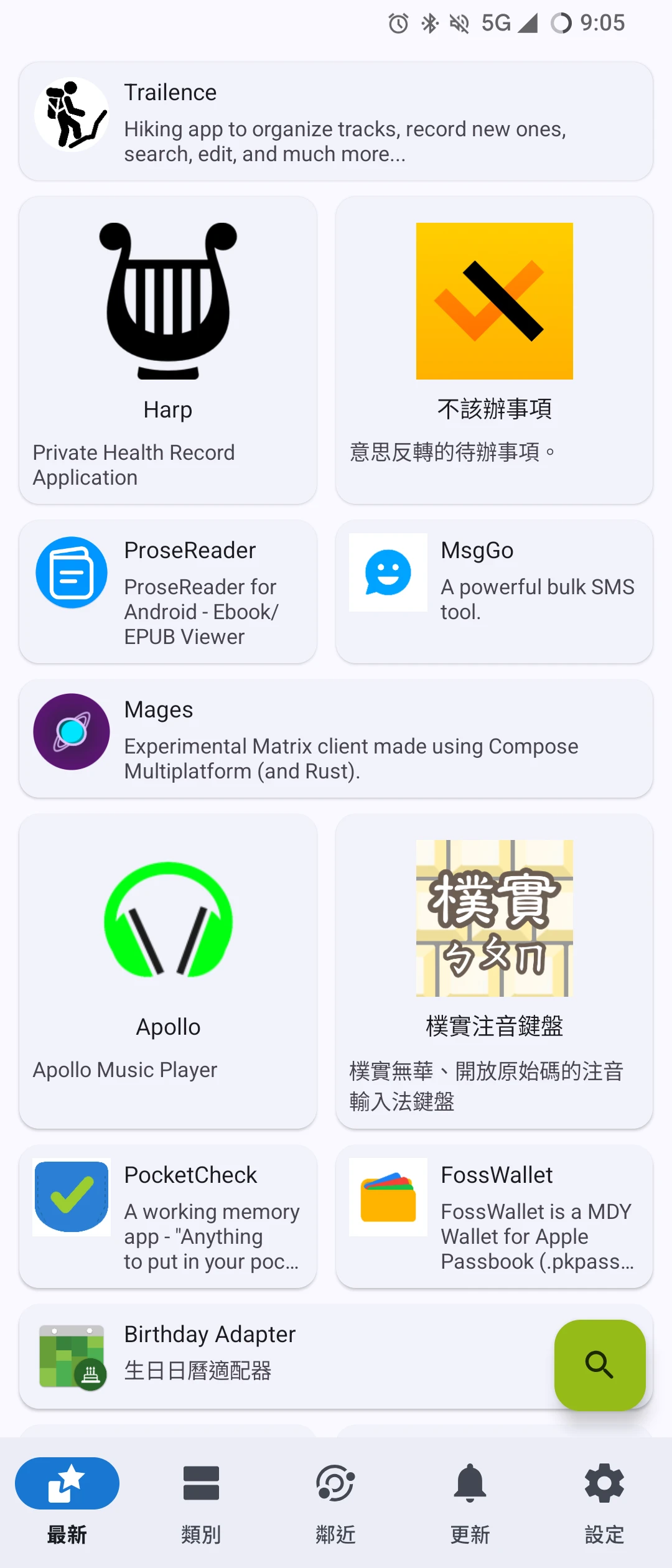This screenshot has height=1568, width=672.
Task: Open PocketCheck app details
Action: (x=168, y=1216)
